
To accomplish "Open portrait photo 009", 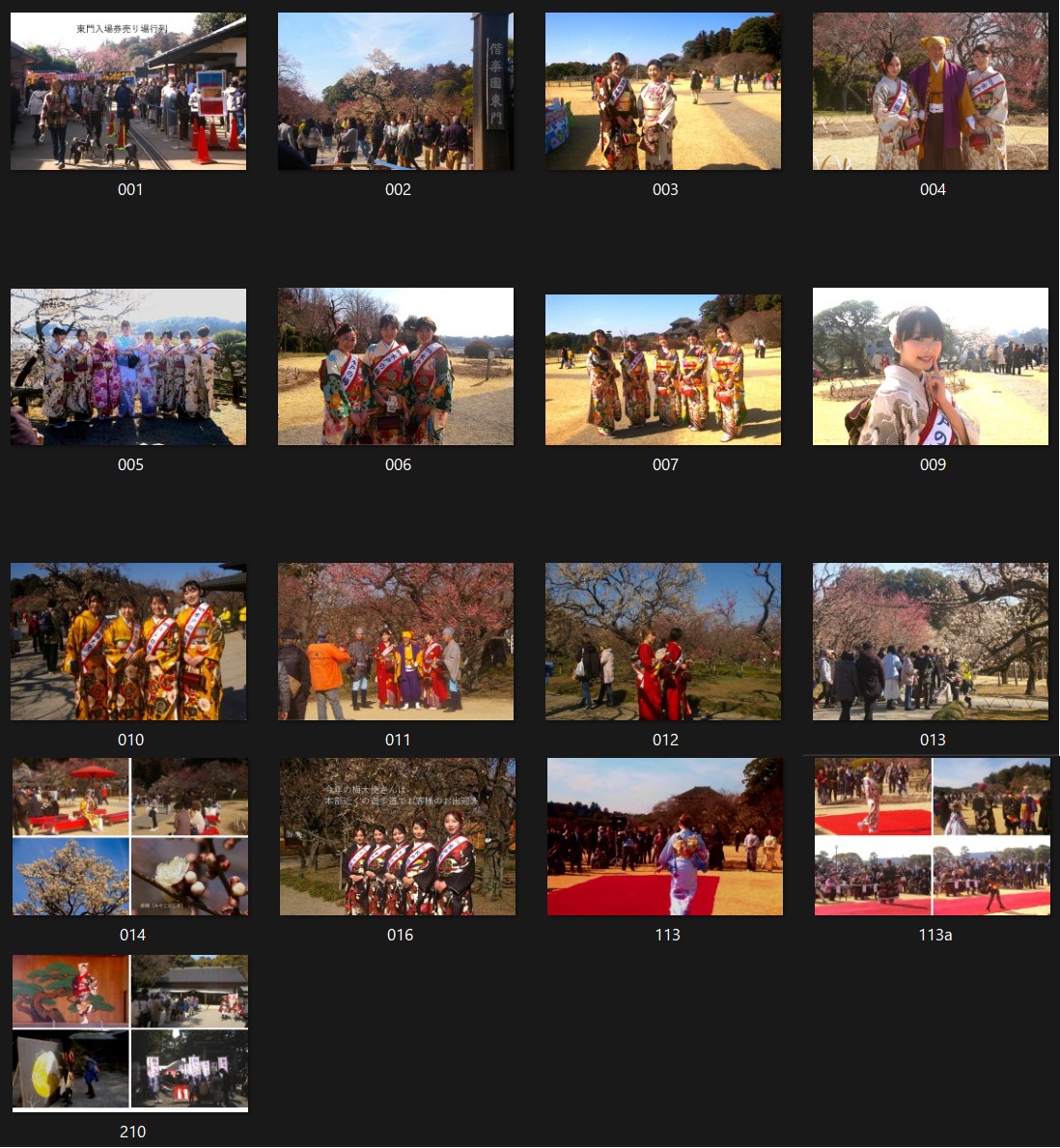I will pos(931,367).
